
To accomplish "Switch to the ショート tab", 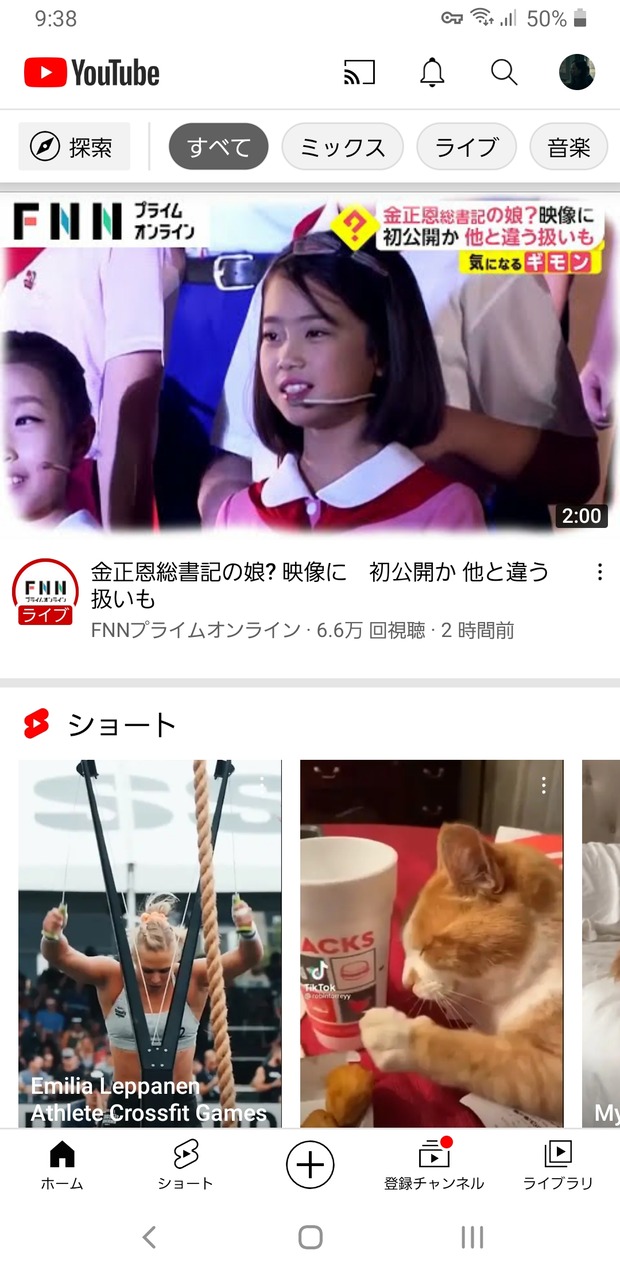I will [186, 1165].
